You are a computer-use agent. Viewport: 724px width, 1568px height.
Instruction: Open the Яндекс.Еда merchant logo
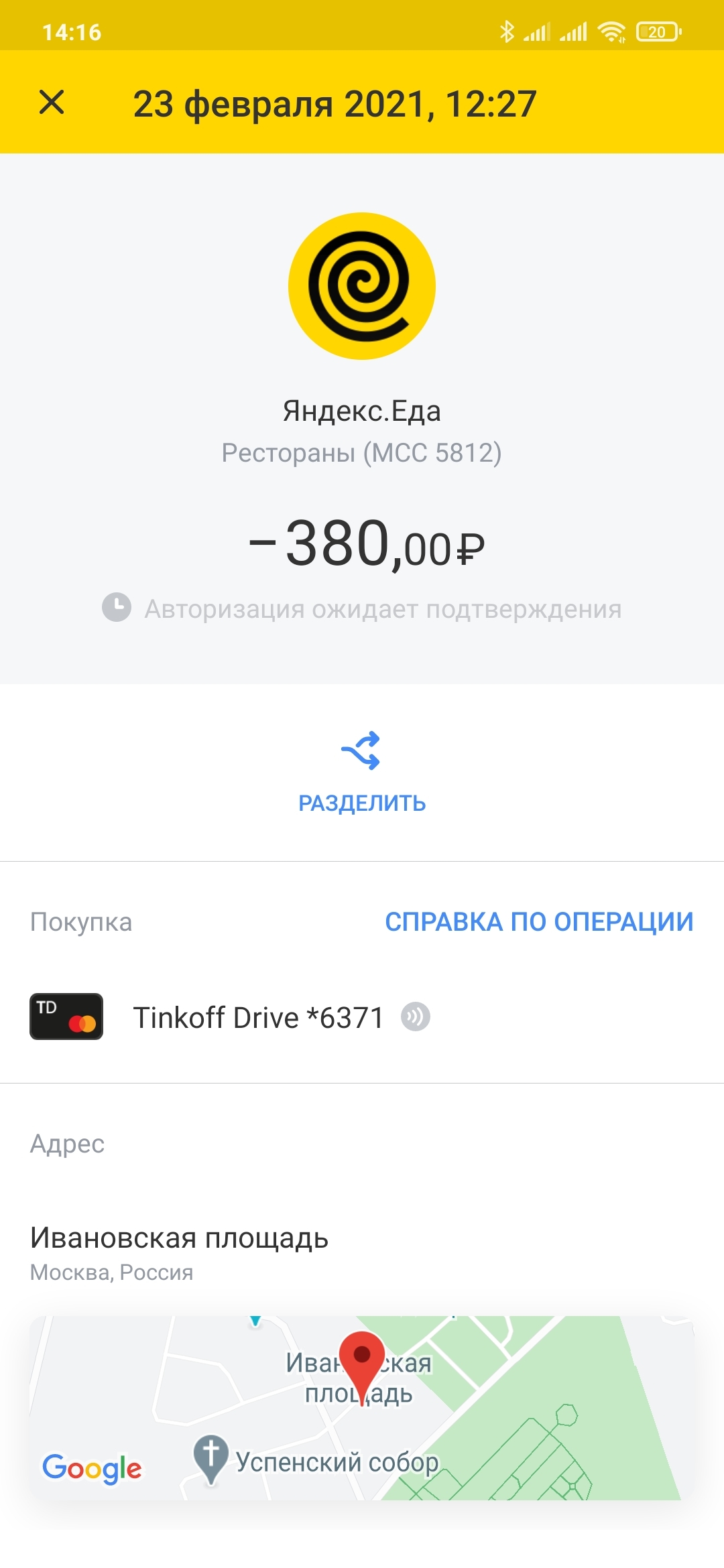point(362,286)
